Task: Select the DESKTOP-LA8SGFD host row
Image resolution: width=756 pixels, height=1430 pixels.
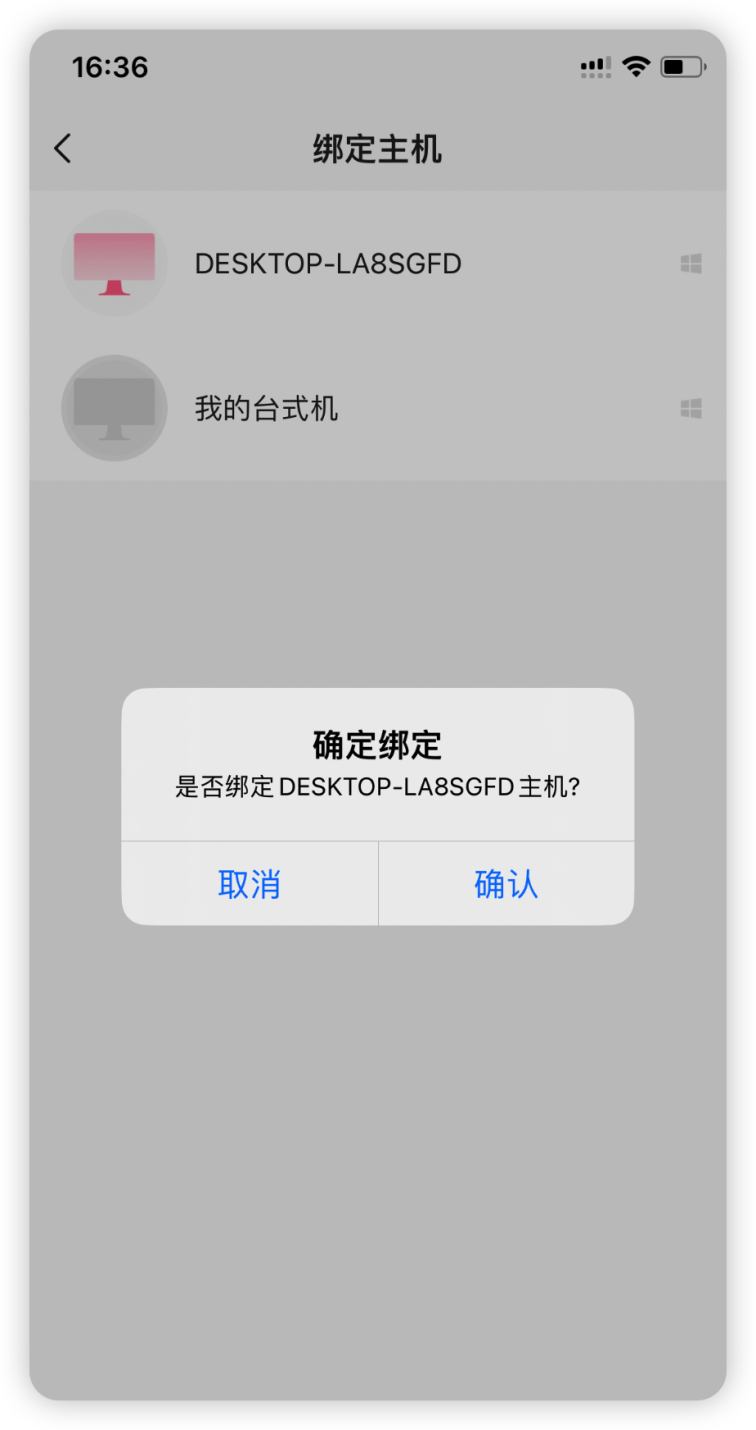Action: tap(378, 264)
